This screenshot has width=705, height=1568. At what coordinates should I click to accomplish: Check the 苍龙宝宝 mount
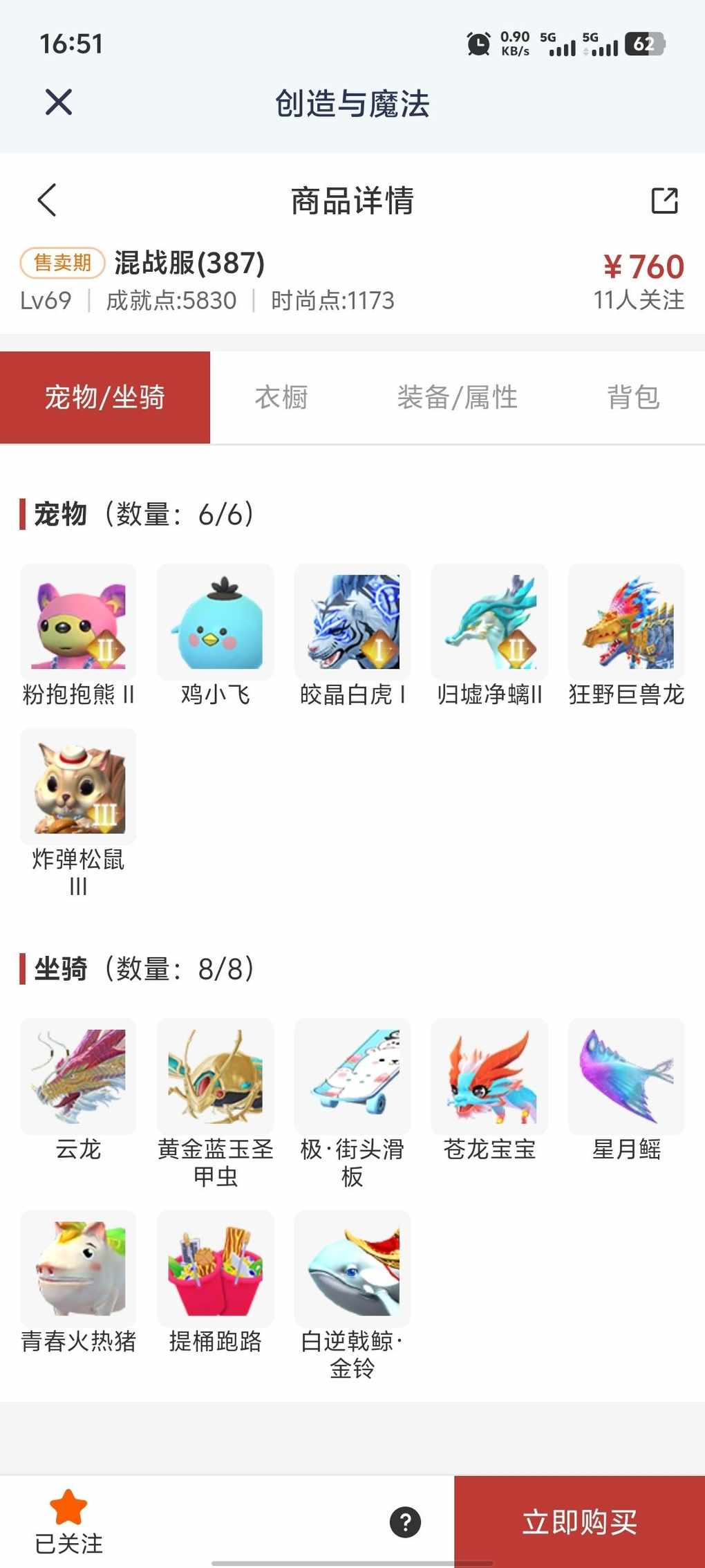[x=489, y=1076]
